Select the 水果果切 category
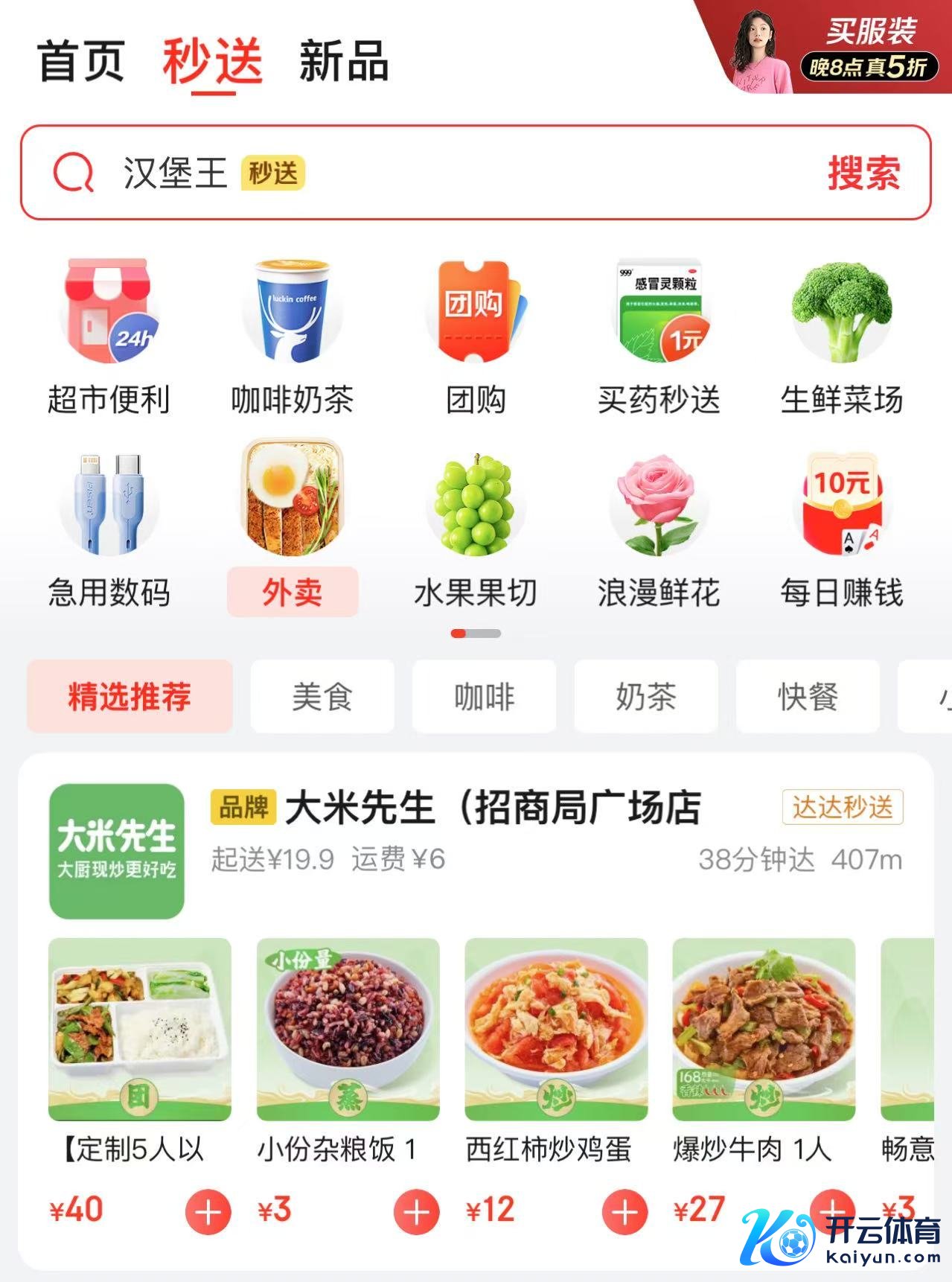 point(476,530)
